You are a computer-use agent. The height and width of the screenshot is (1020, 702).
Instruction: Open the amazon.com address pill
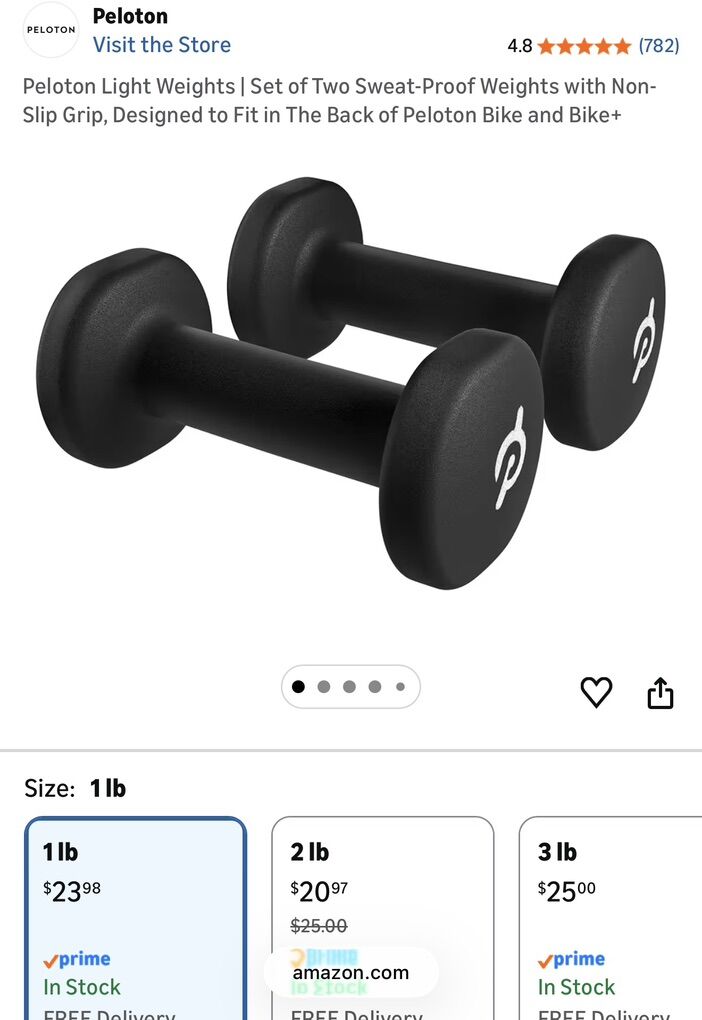[x=350, y=972]
